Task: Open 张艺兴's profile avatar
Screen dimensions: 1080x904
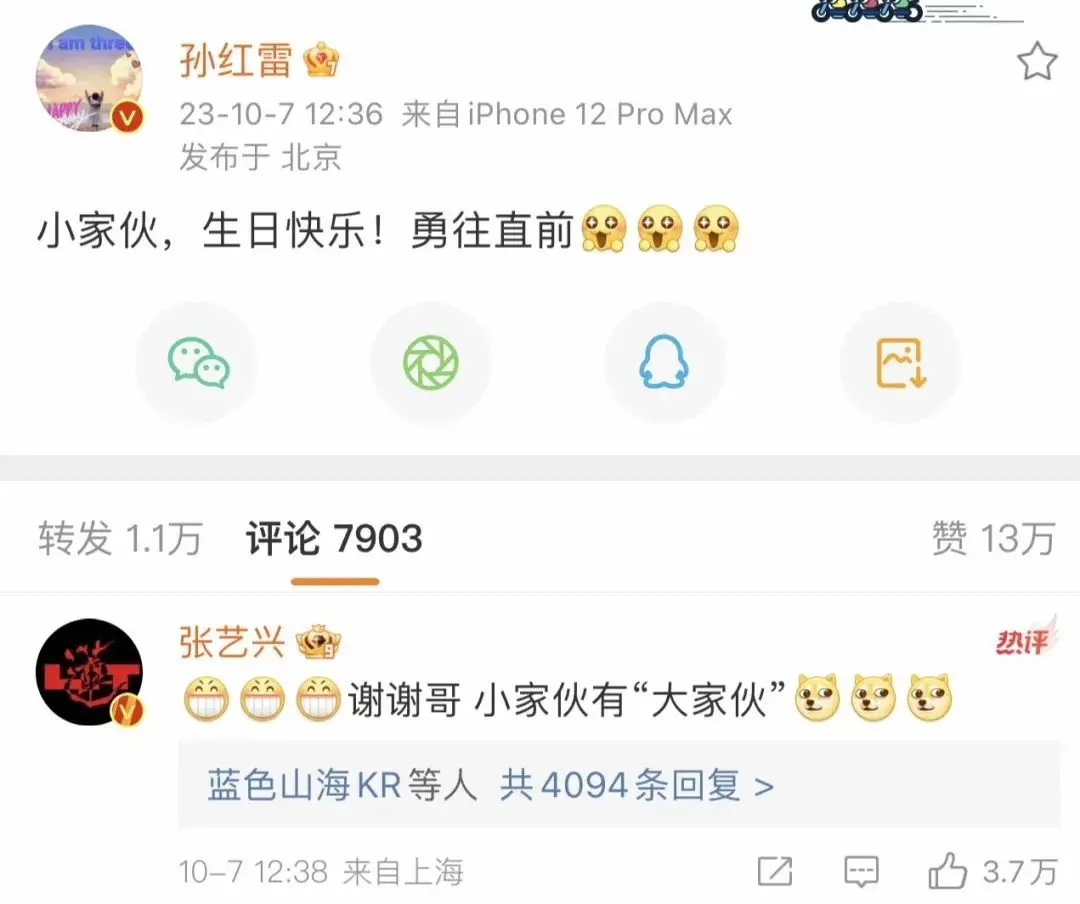Action: [88, 671]
